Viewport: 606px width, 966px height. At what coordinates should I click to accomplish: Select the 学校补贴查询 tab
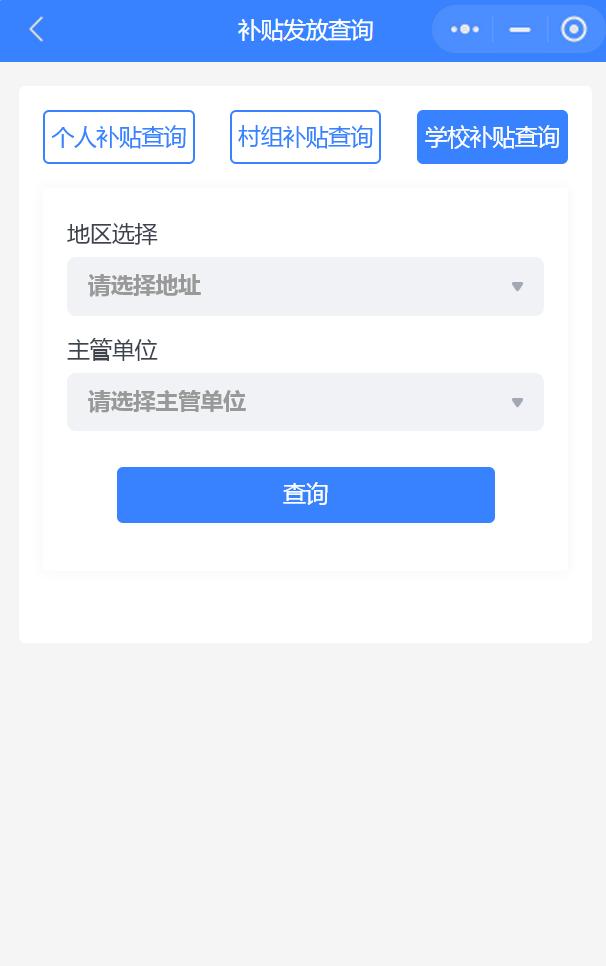[492, 137]
